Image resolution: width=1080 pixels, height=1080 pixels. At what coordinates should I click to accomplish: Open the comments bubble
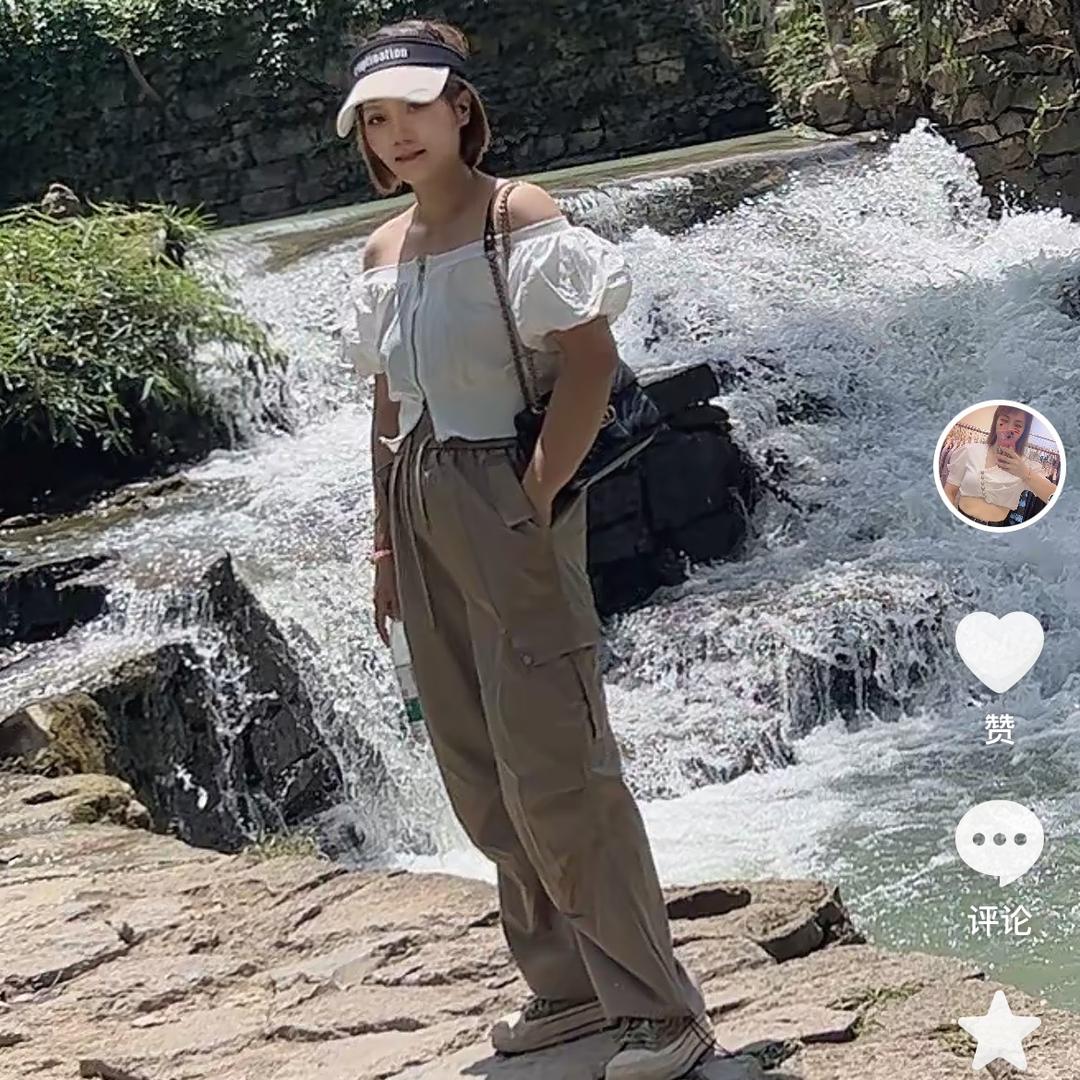(999, 840)
